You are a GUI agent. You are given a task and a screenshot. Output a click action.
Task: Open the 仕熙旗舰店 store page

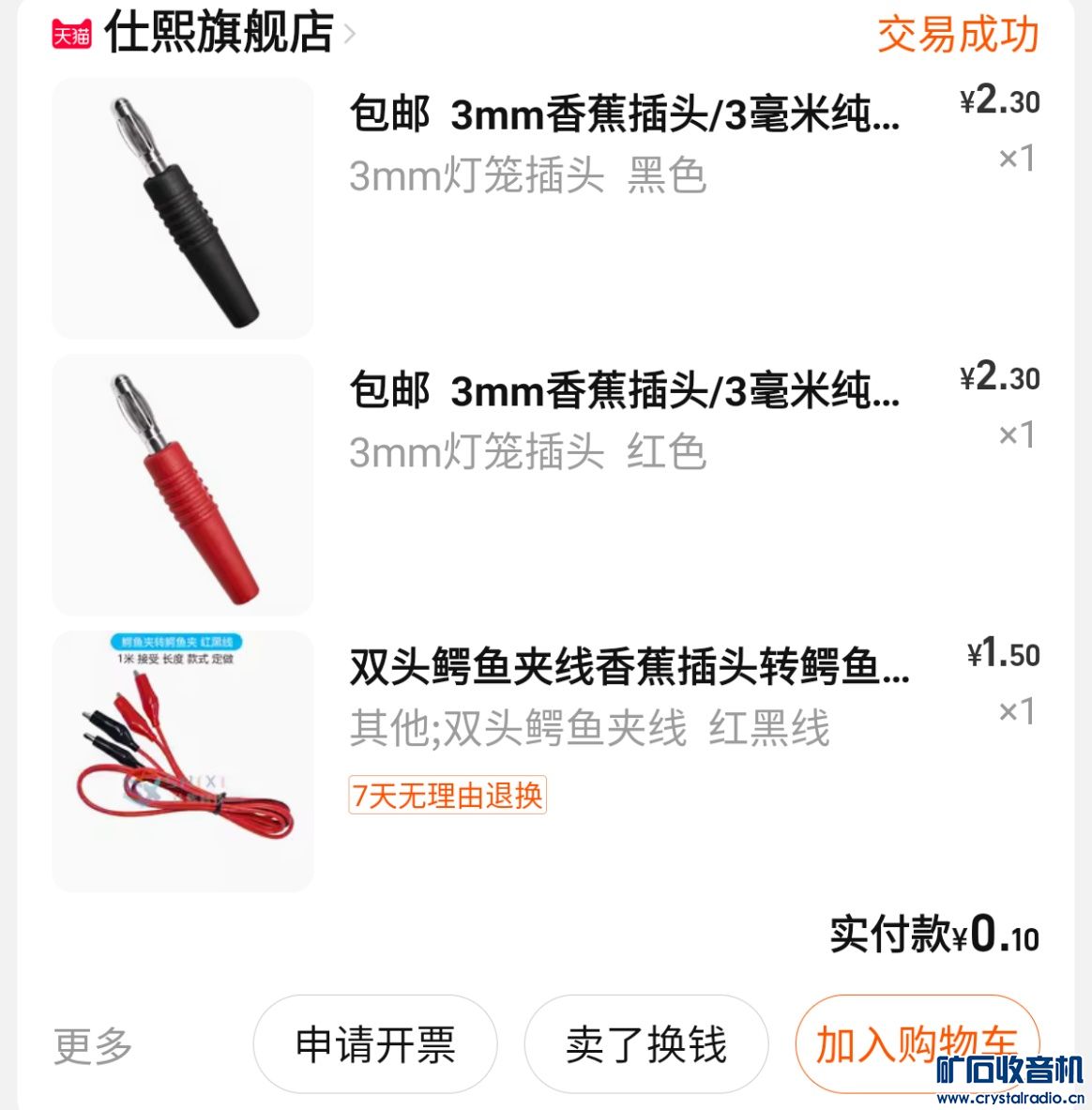[219, 34]
